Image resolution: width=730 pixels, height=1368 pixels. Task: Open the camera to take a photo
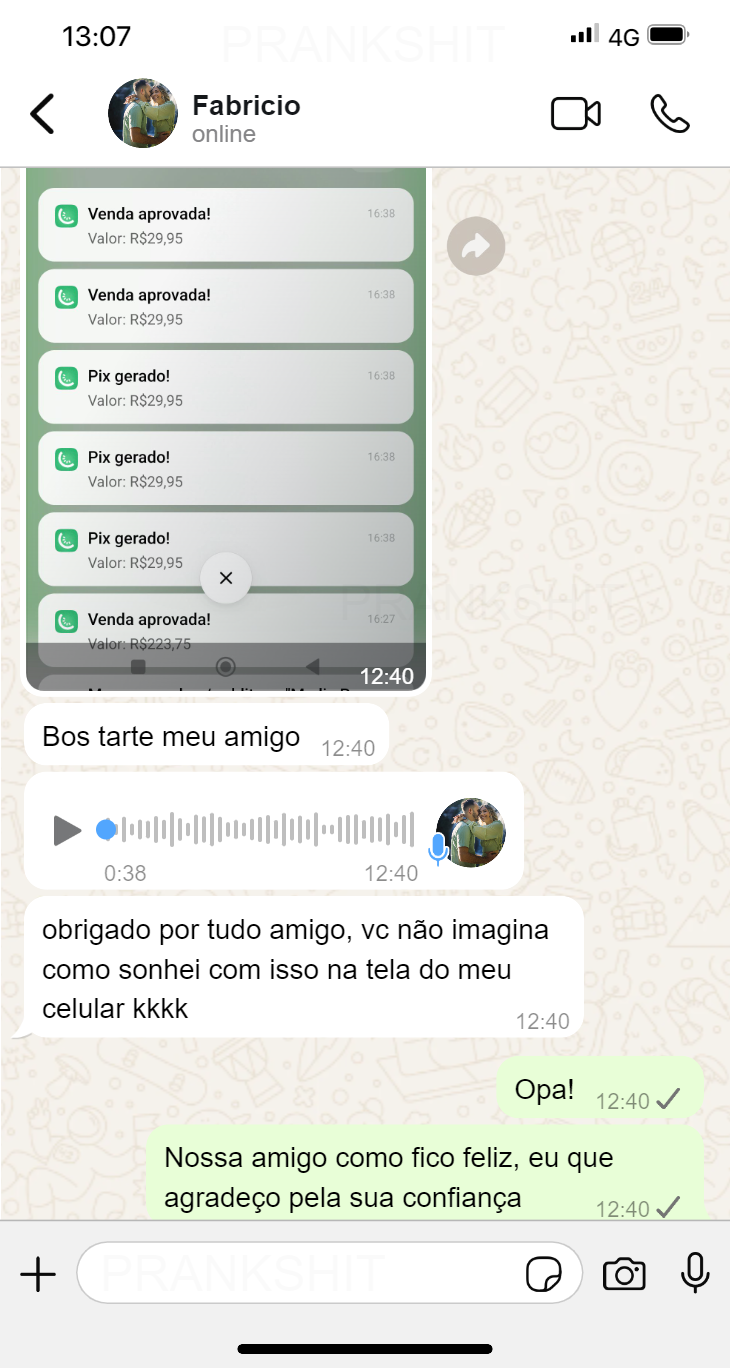coord(624,1273)
